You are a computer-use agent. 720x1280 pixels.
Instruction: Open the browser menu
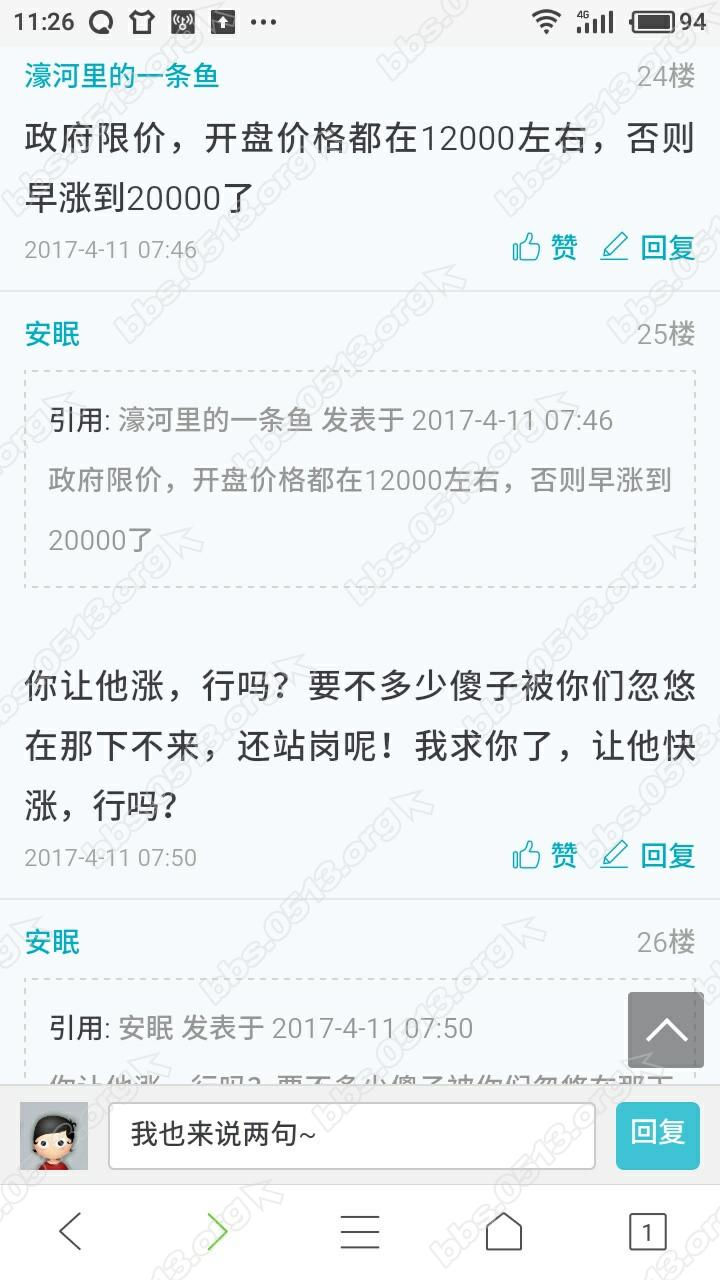coord(360,1232)
